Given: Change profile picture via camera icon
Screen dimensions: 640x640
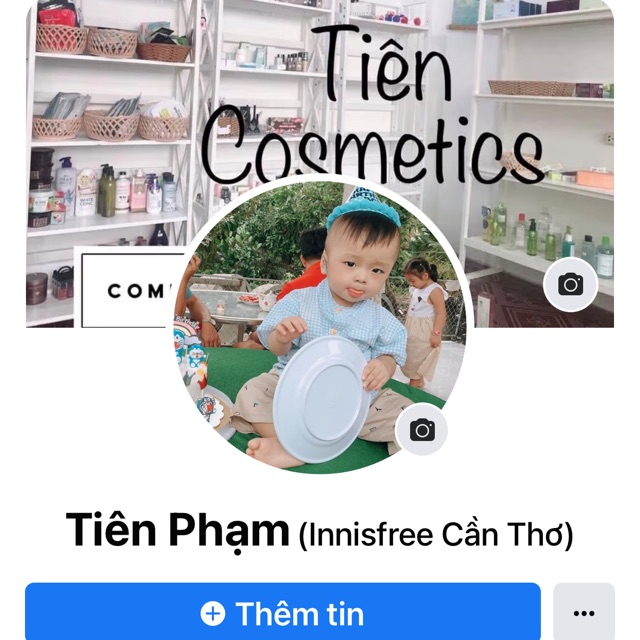Looking at the screenshot, I should pos(422,430).
